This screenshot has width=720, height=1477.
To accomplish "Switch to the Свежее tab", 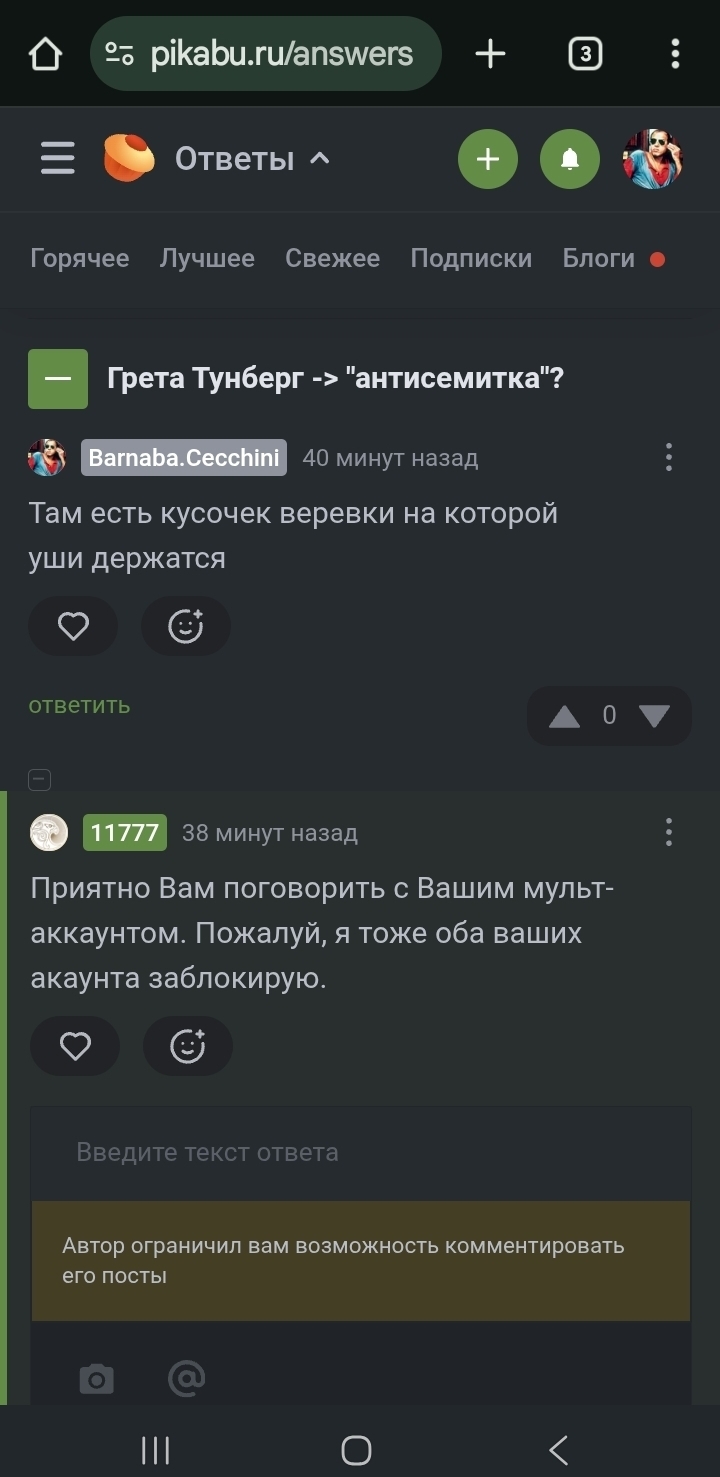I will [332, 258].
